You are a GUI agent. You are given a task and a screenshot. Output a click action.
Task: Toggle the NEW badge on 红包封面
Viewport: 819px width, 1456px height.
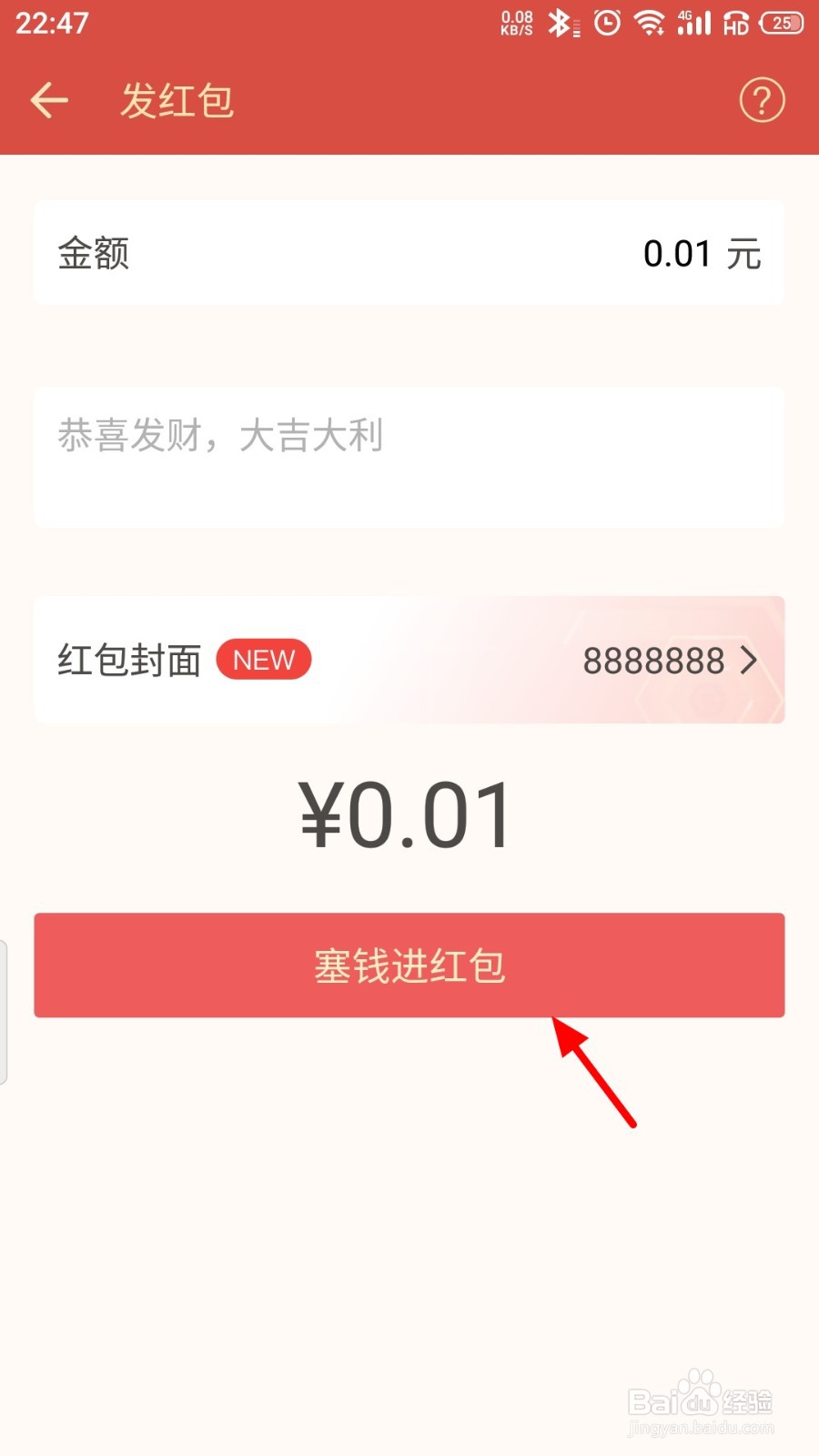point(264,660)
